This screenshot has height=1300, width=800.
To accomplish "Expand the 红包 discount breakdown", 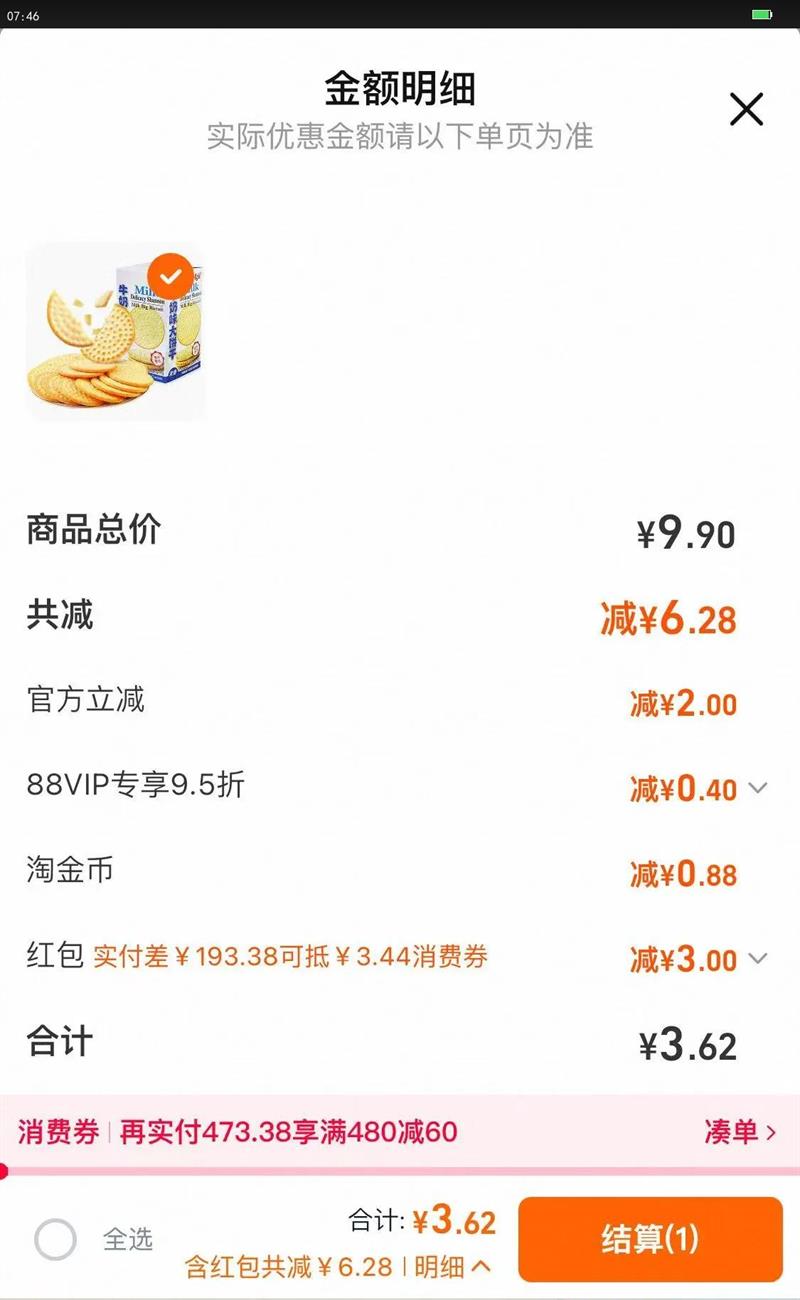I will tap(758, 958).
